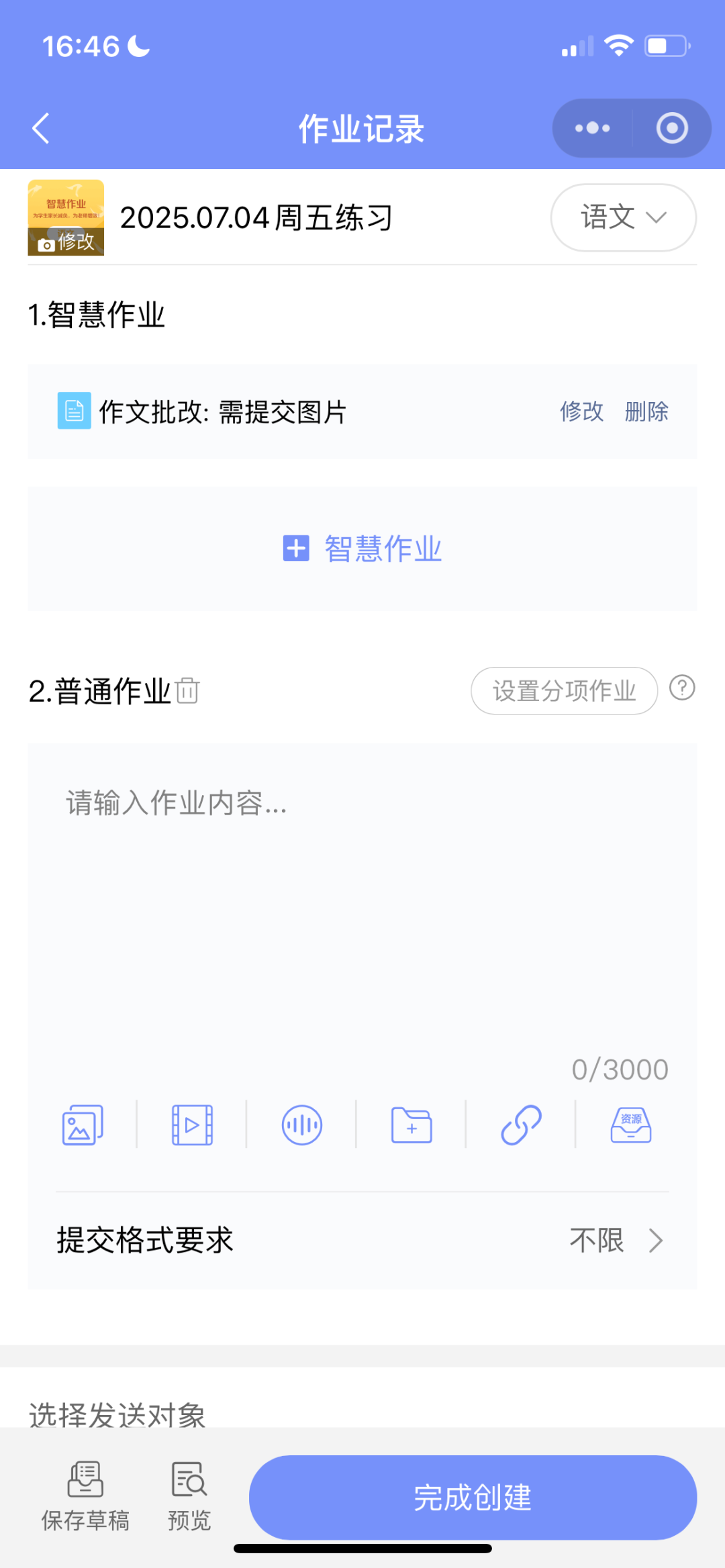This screenshot has width=725, height=1568.
Task: Tap 修改 for the 作文批改 item
Action: point(582,411)
